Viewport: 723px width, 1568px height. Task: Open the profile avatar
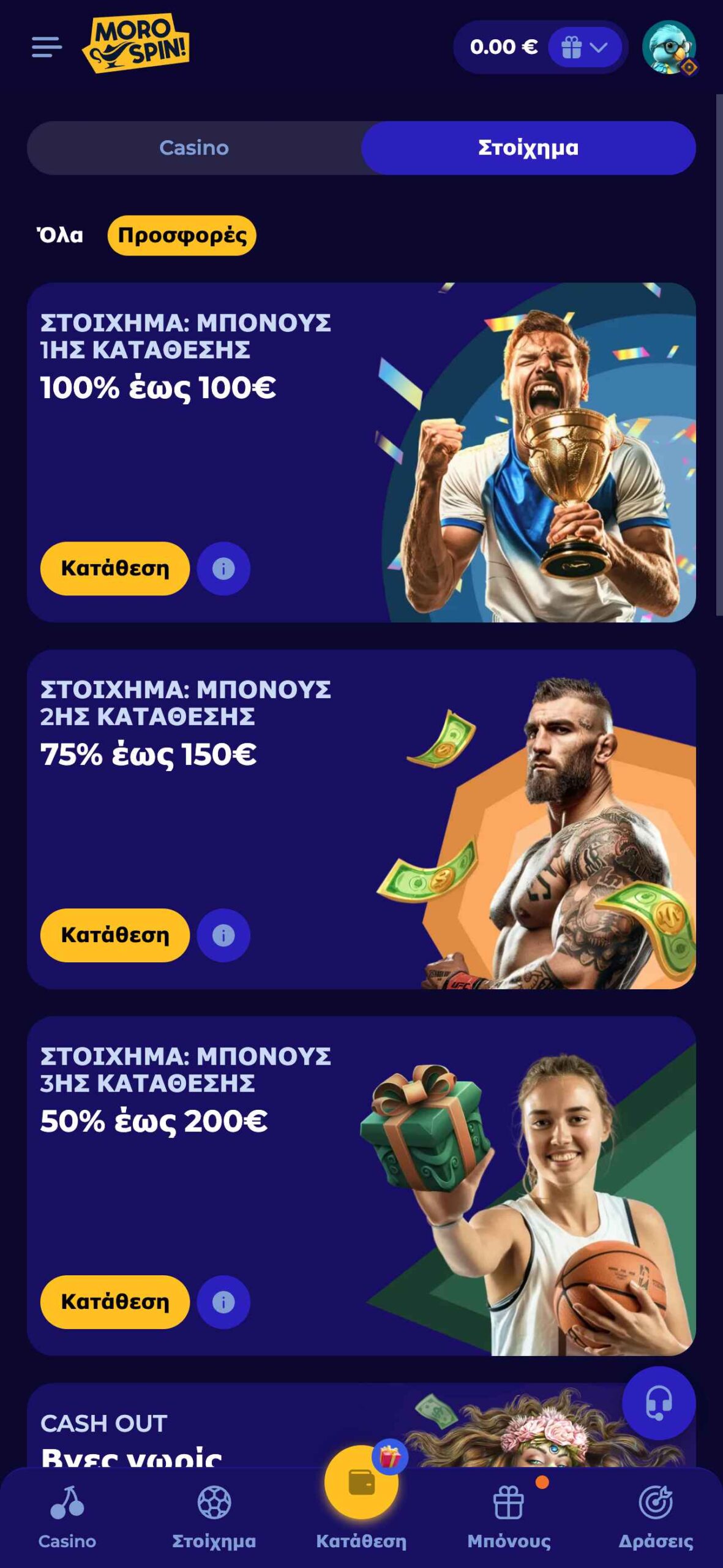[669, 48]
